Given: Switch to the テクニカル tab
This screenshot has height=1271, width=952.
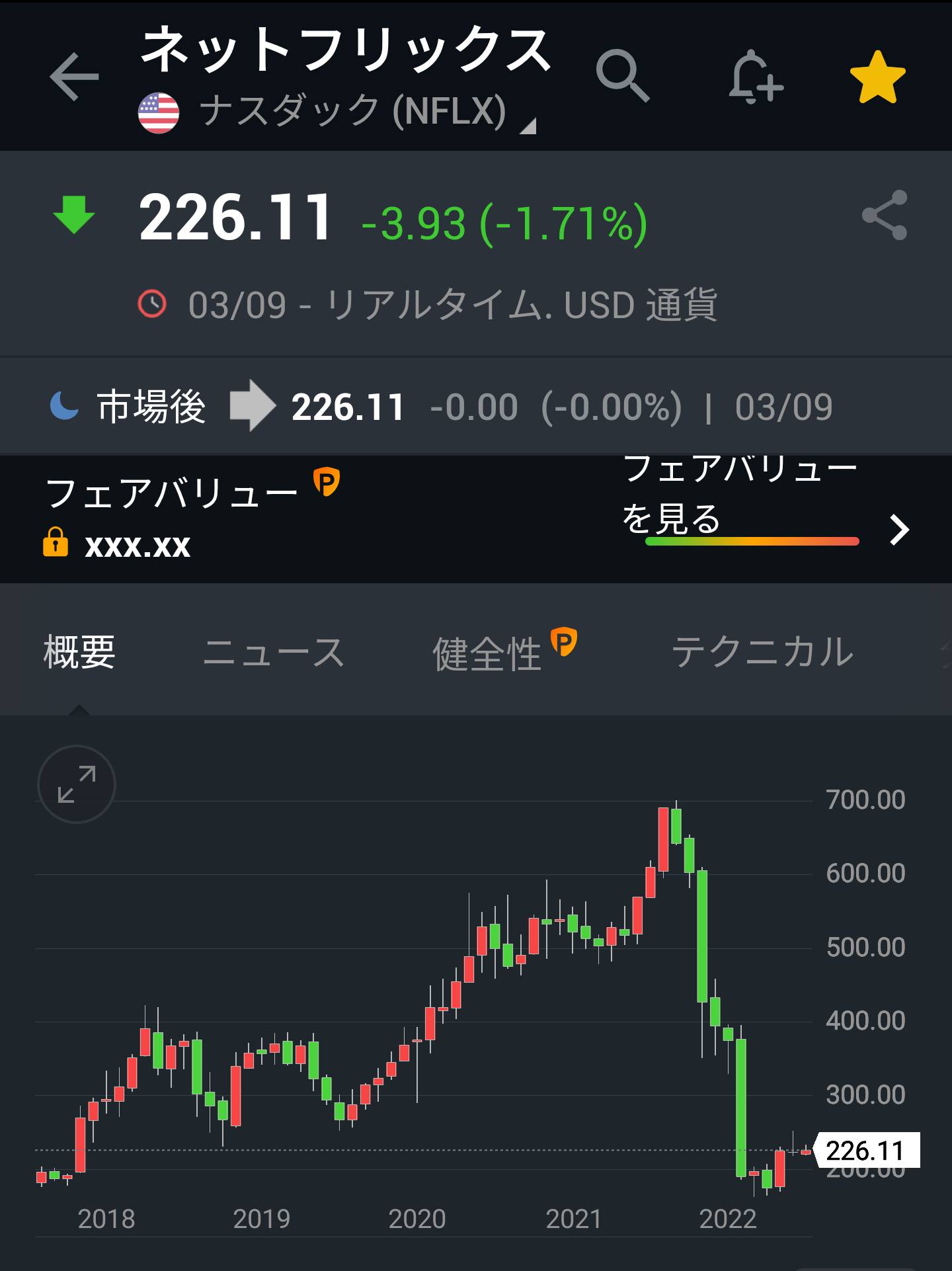Looking at the screenshot, I should (x=763, y=652).
